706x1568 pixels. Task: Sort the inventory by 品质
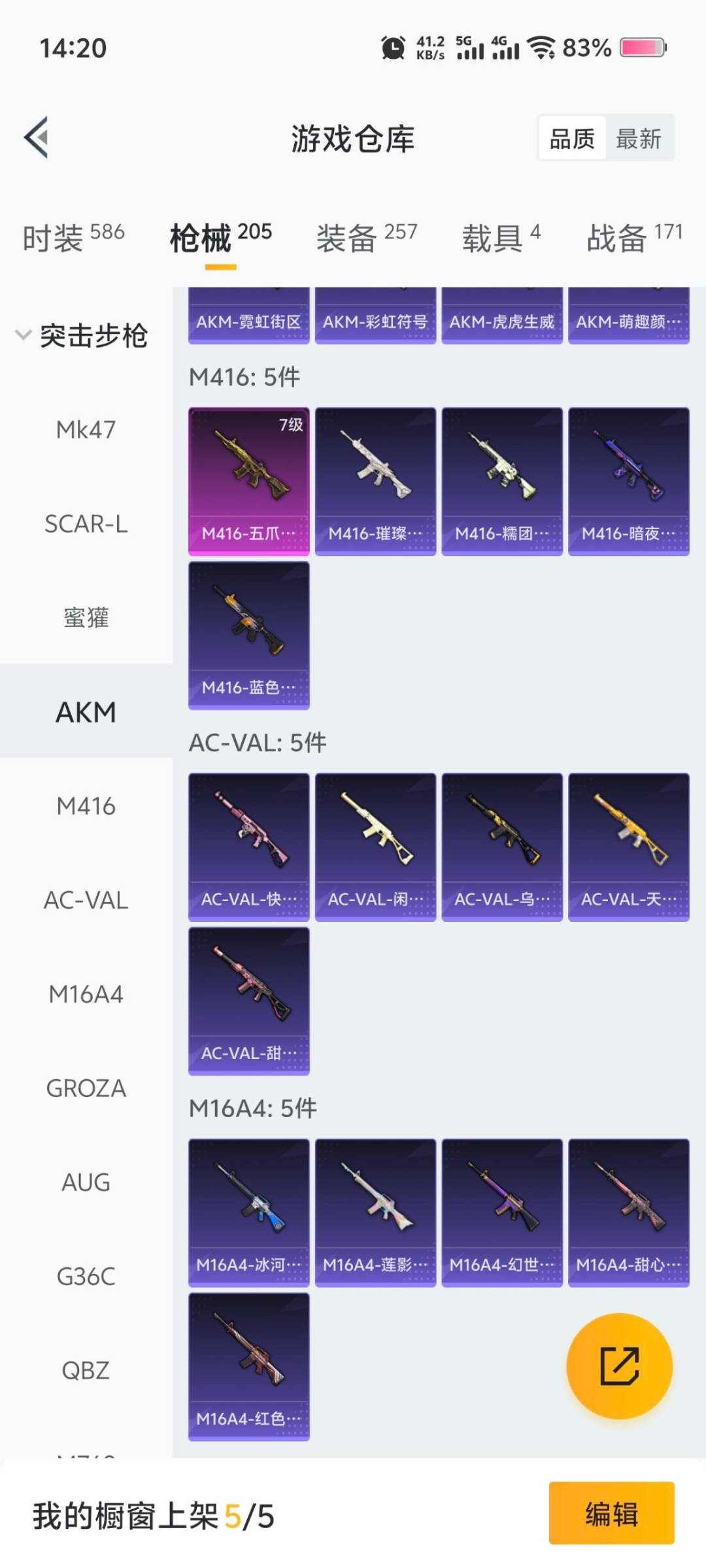(572, 139)
